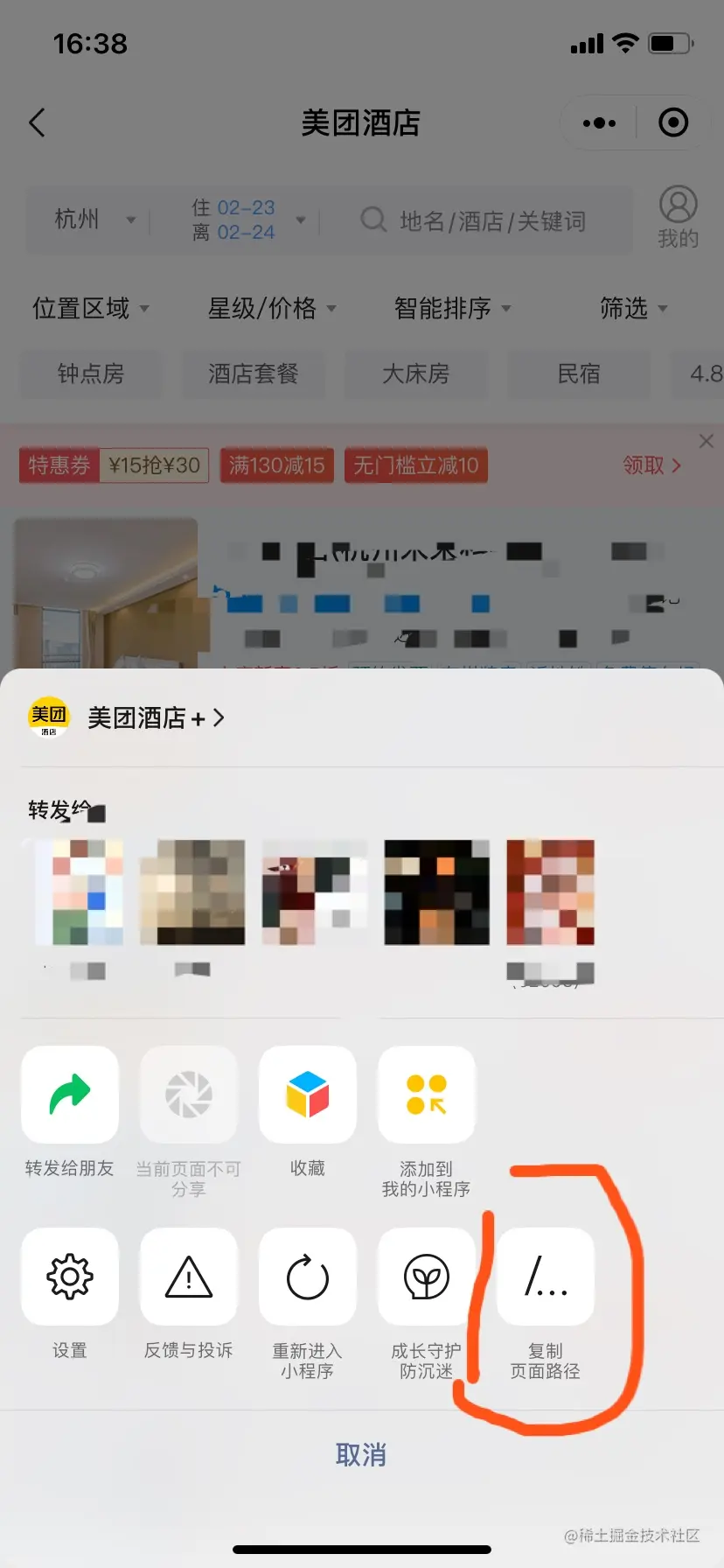724x1568 pixels.
Task: Dismiss the coupon banner
Action: click(706, 441)
